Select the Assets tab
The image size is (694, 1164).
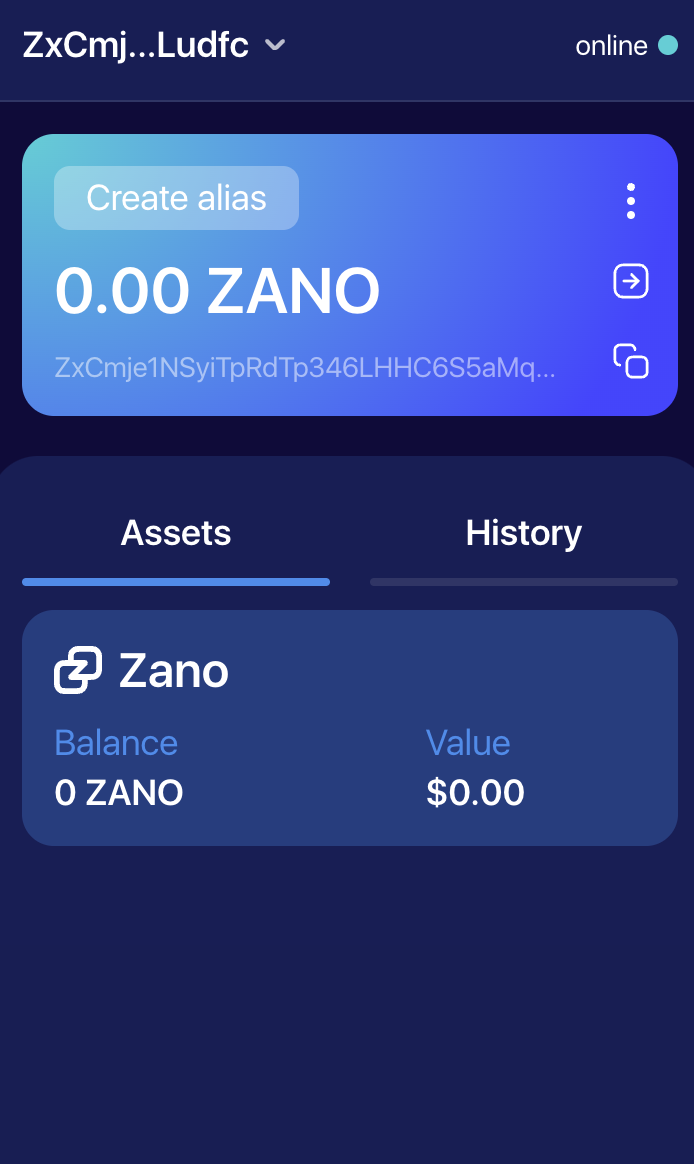[176, 534]
